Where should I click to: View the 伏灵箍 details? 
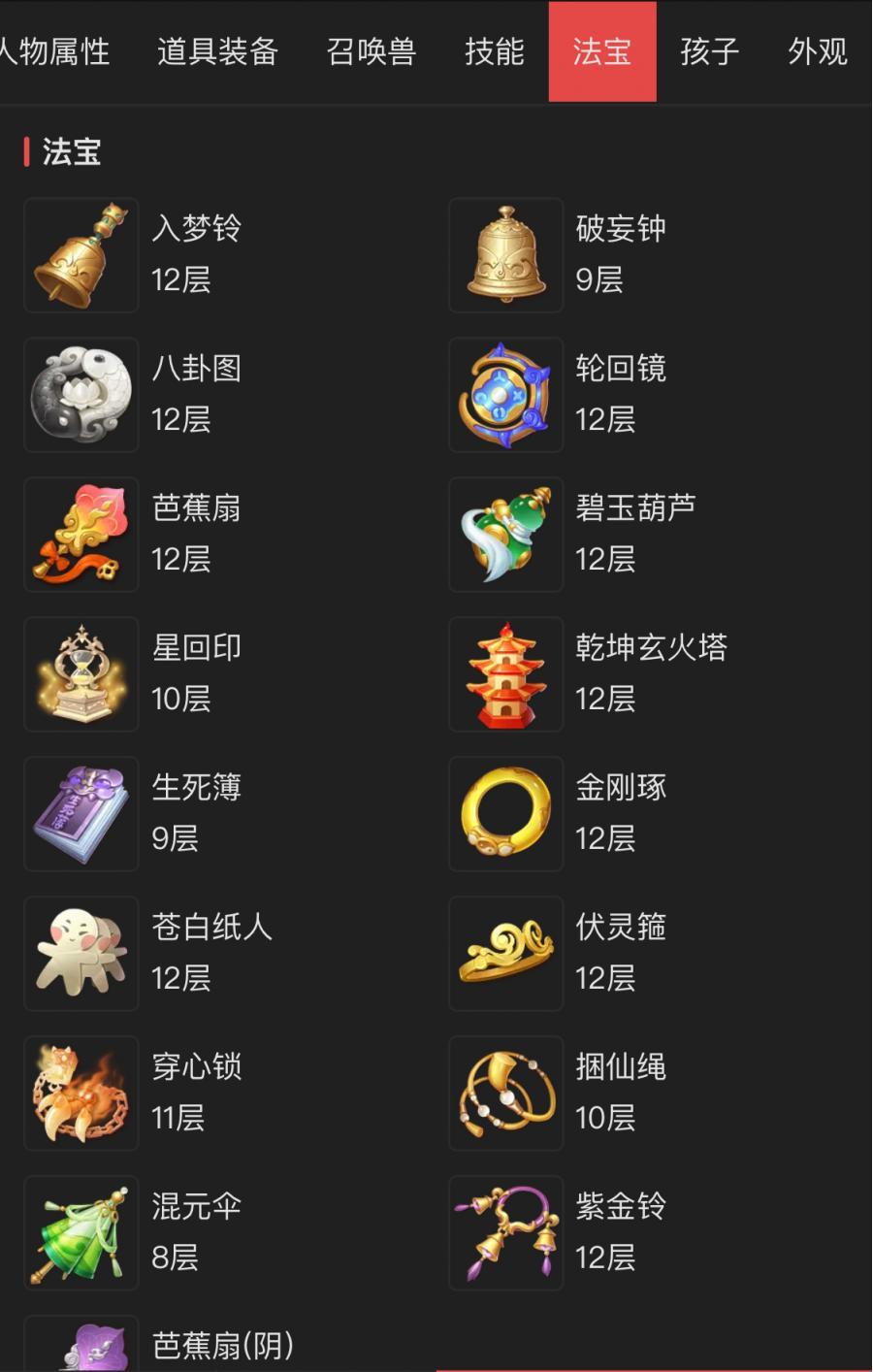[505, 954]
